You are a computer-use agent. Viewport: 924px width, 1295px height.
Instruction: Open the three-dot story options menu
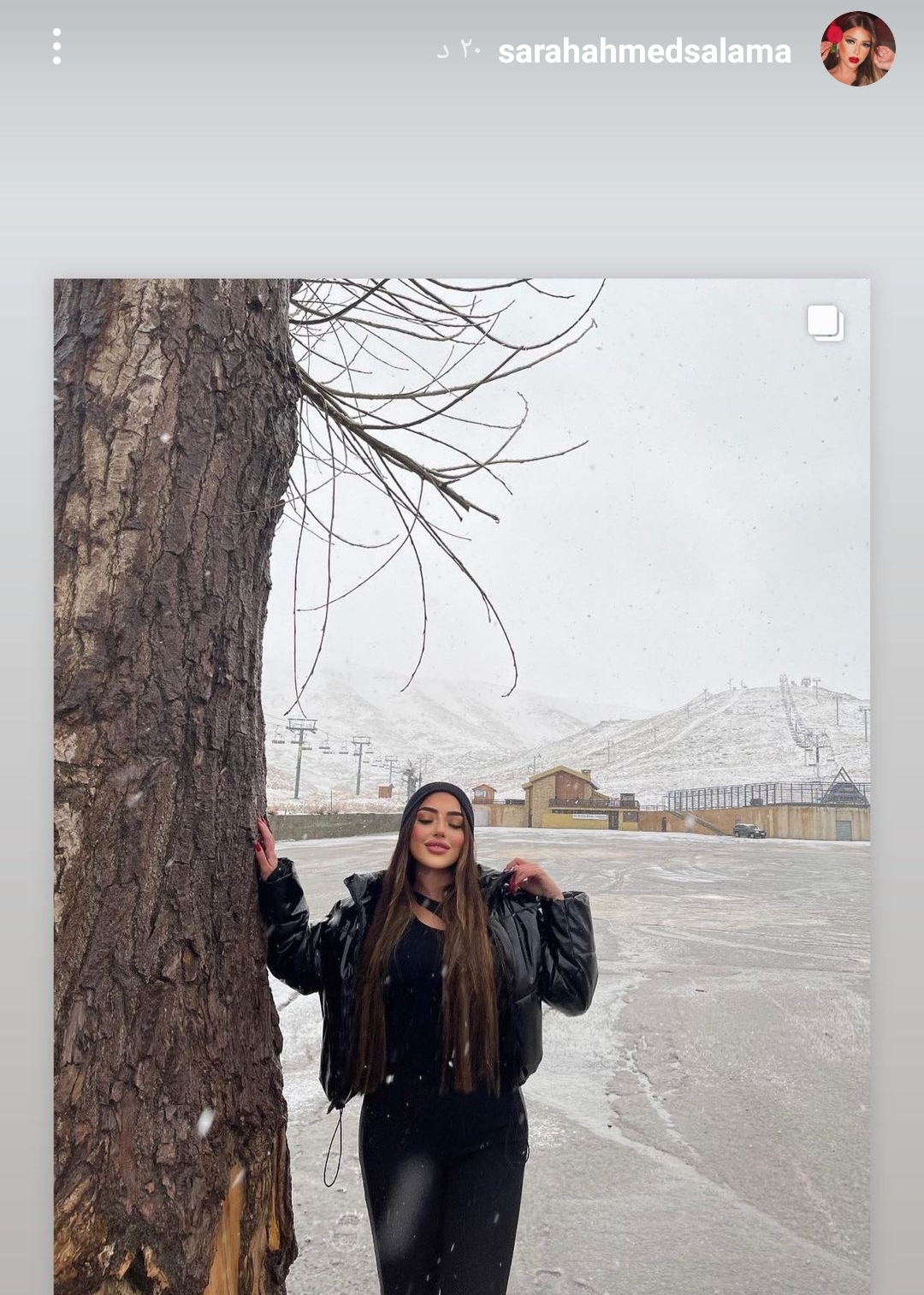tap(56, 47)
